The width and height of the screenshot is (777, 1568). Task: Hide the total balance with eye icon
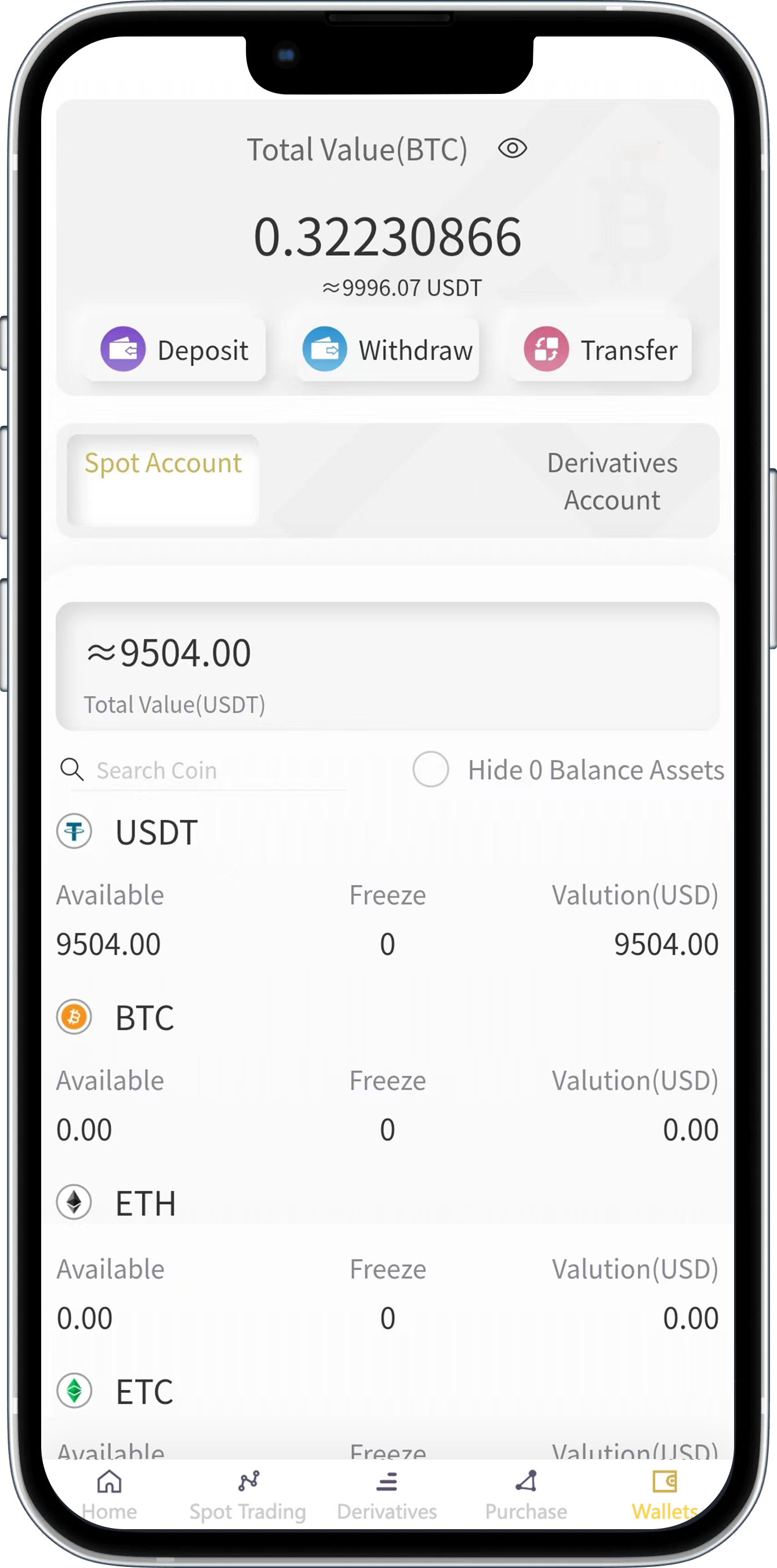pyautogui.click(x=513, y=148)
